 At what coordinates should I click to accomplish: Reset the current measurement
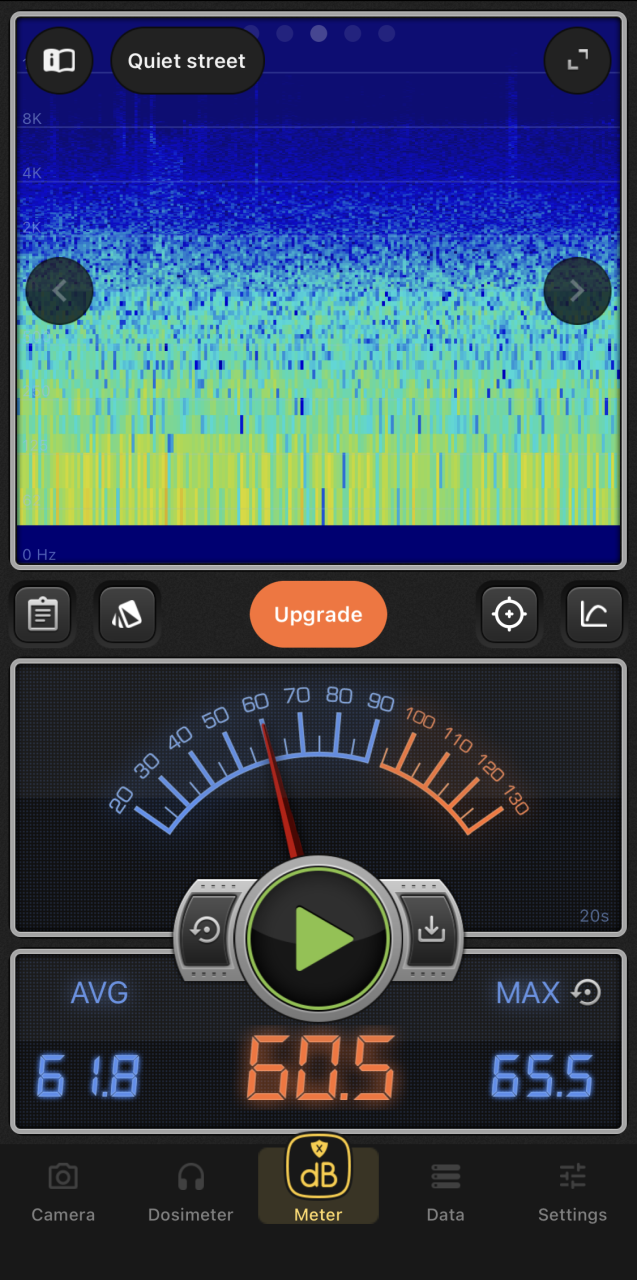point(207,931)
